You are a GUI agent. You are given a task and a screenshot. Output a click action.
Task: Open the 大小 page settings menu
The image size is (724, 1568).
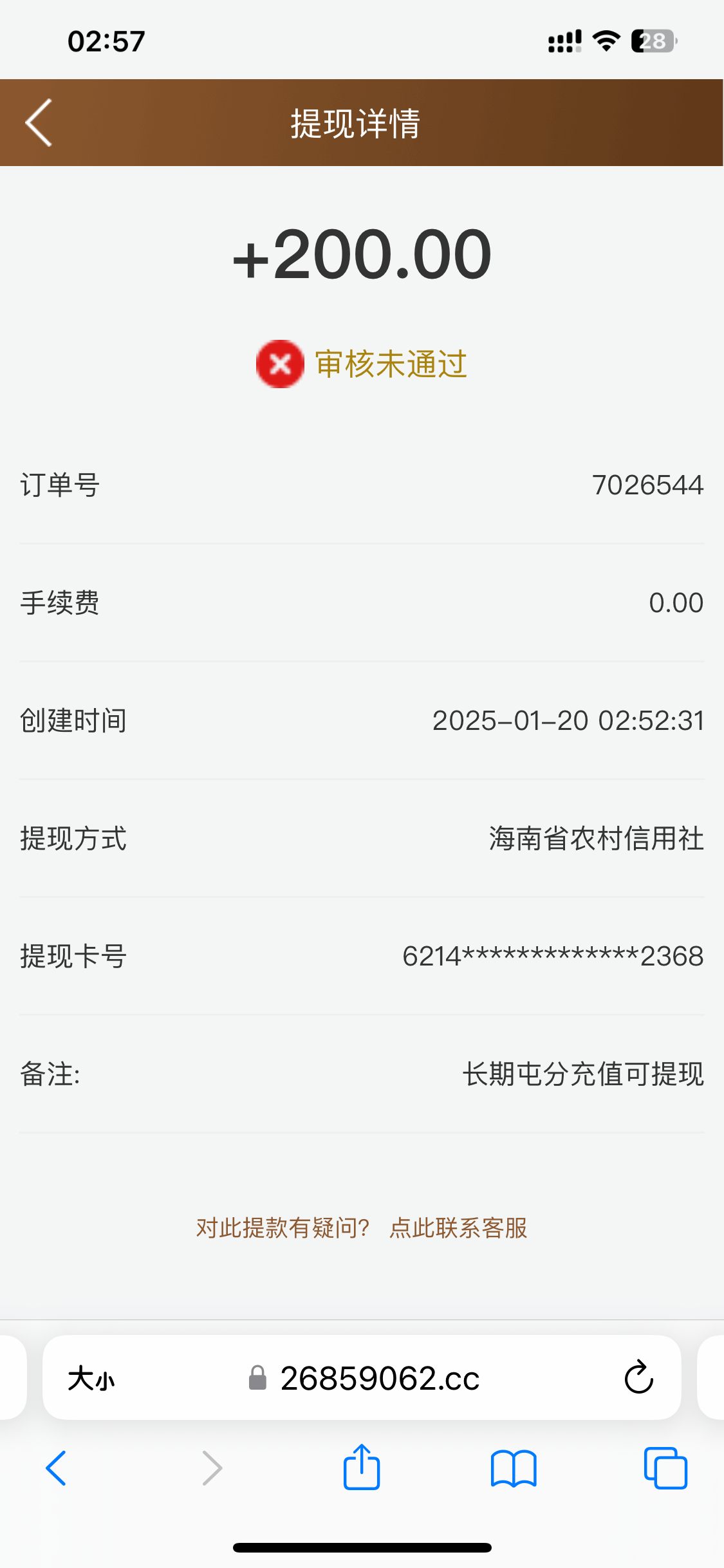(91, 1378)
